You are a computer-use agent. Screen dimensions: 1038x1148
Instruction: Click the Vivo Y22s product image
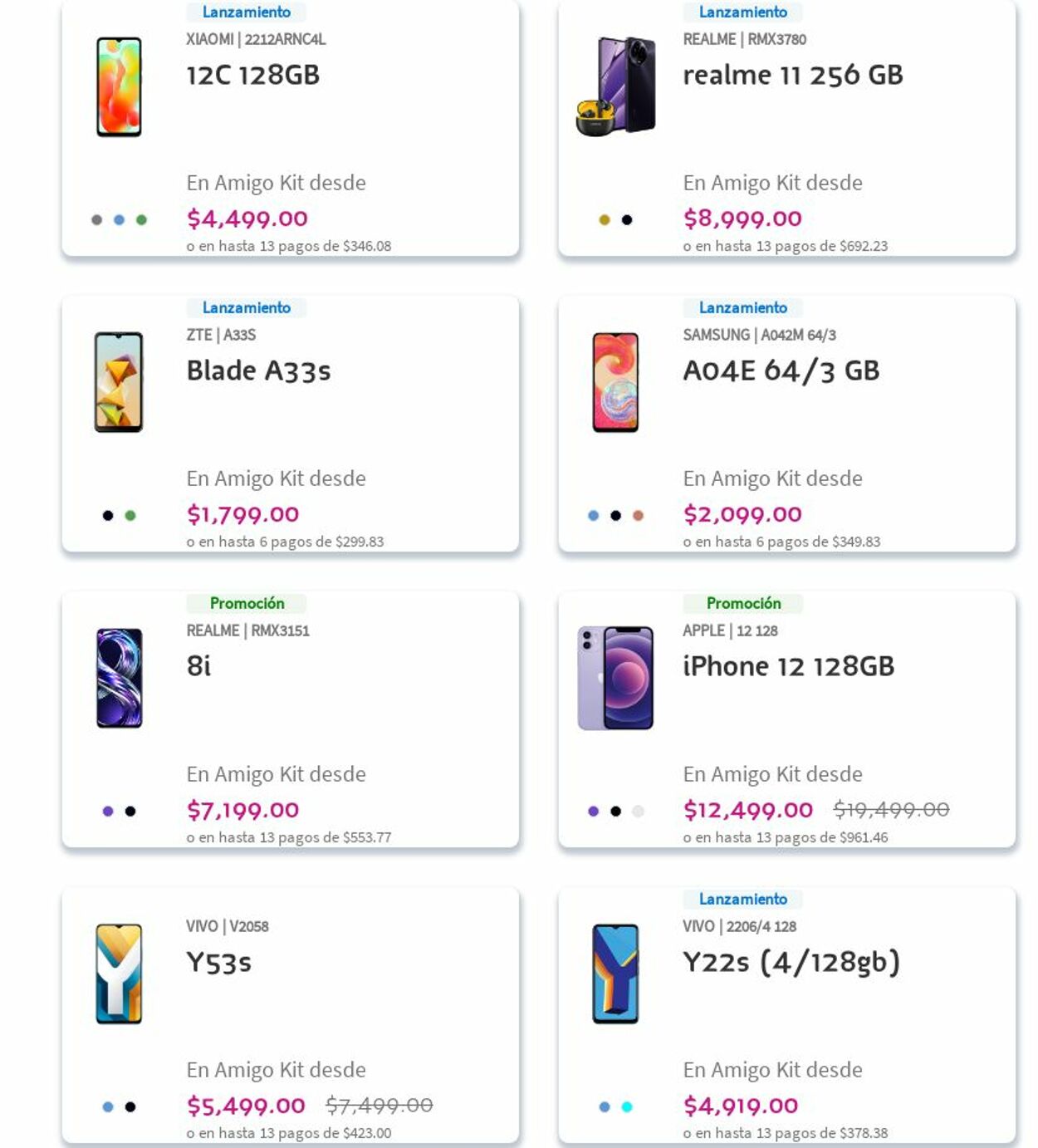pos(616,974)
